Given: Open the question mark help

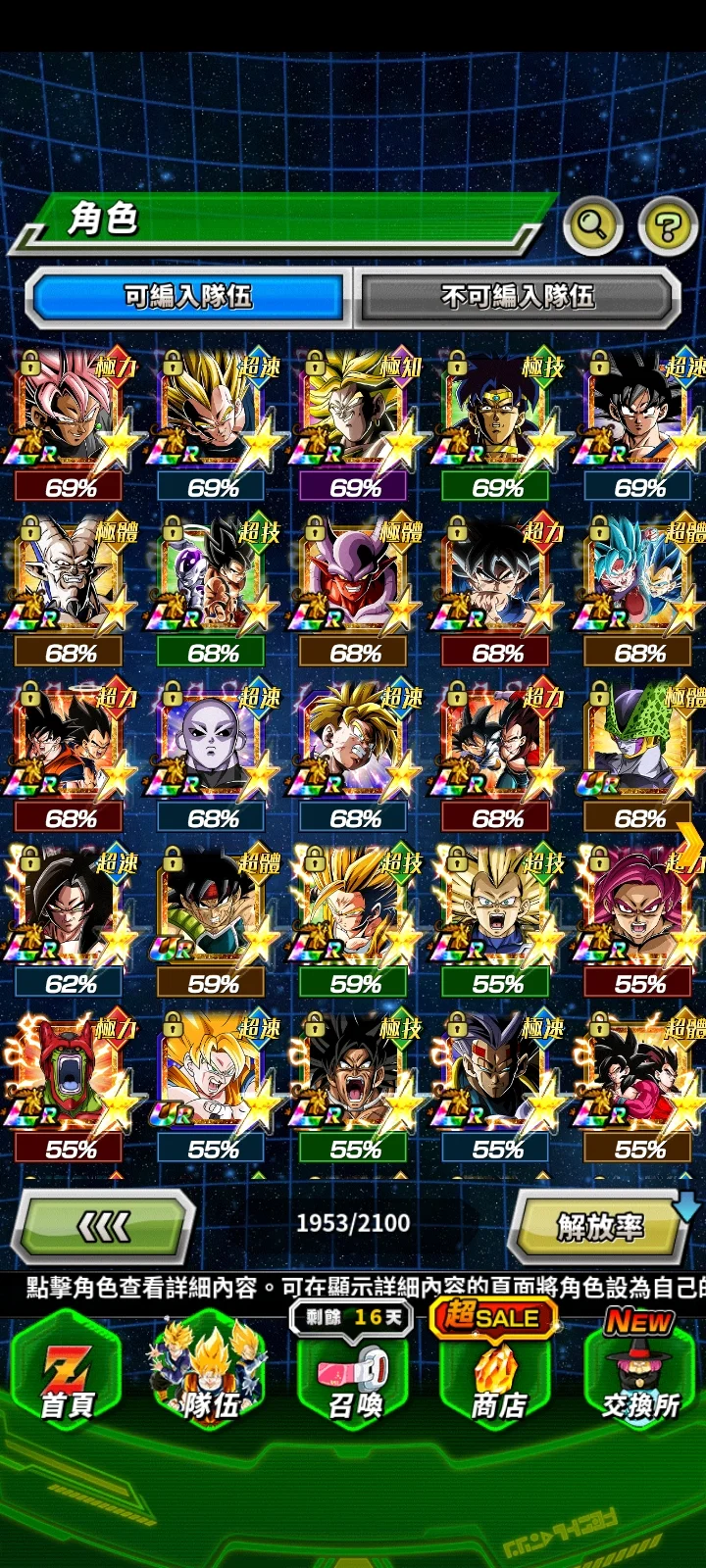Looking at the screenshot, I should (668, 226).
